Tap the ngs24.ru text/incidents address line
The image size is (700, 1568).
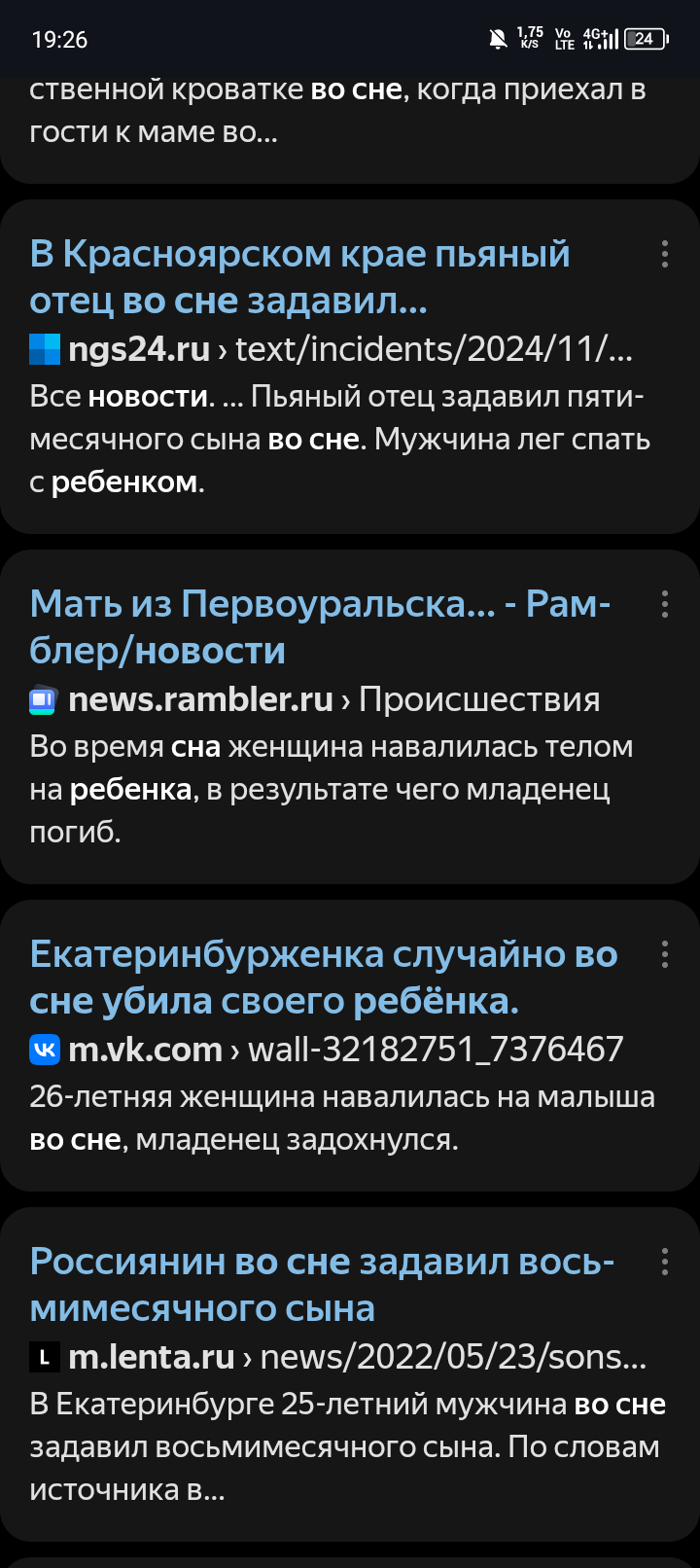tap(332, 349)
